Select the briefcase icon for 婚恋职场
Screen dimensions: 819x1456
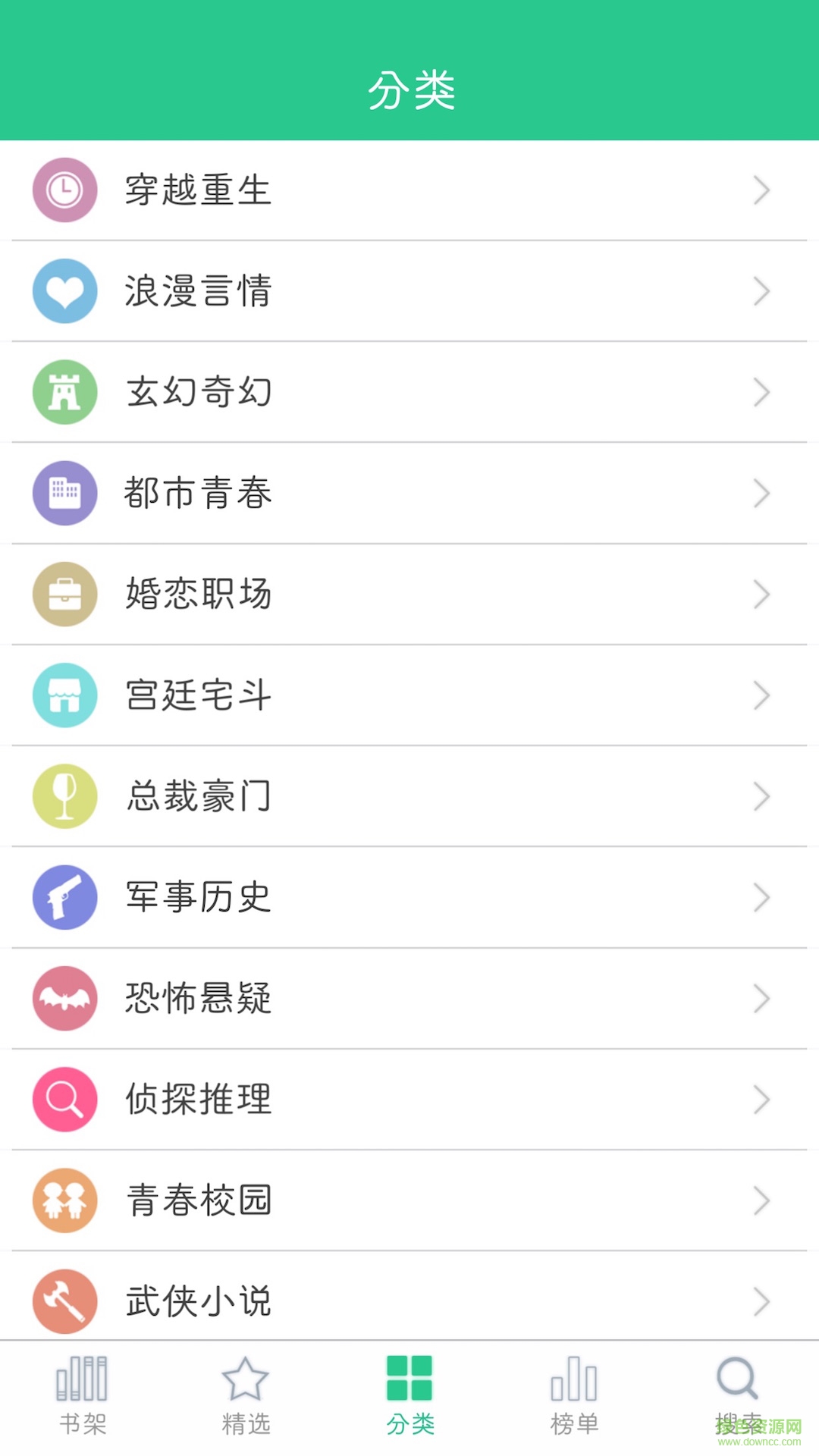tap(64, 595)
